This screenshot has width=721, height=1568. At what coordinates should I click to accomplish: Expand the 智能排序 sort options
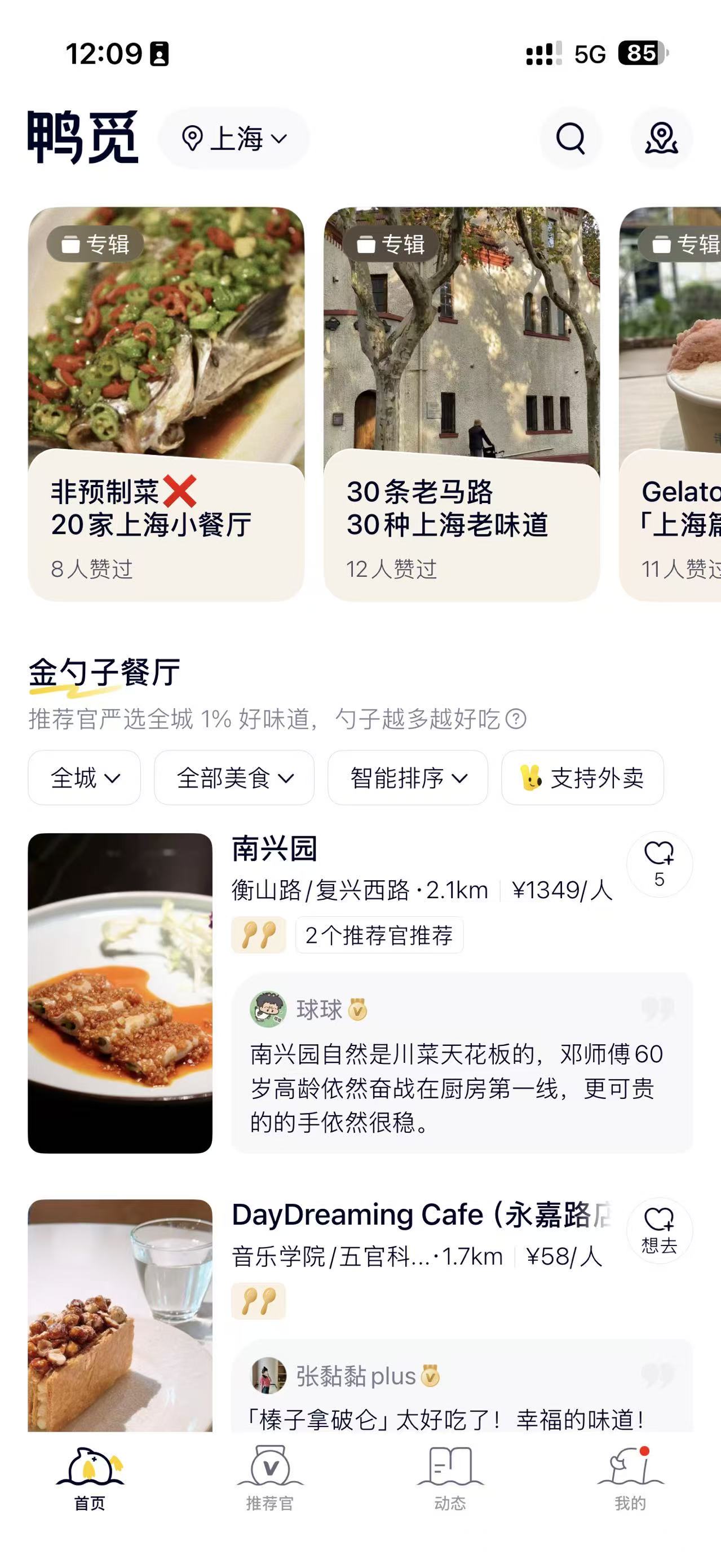pyautogui.click(x=408, y=778)
